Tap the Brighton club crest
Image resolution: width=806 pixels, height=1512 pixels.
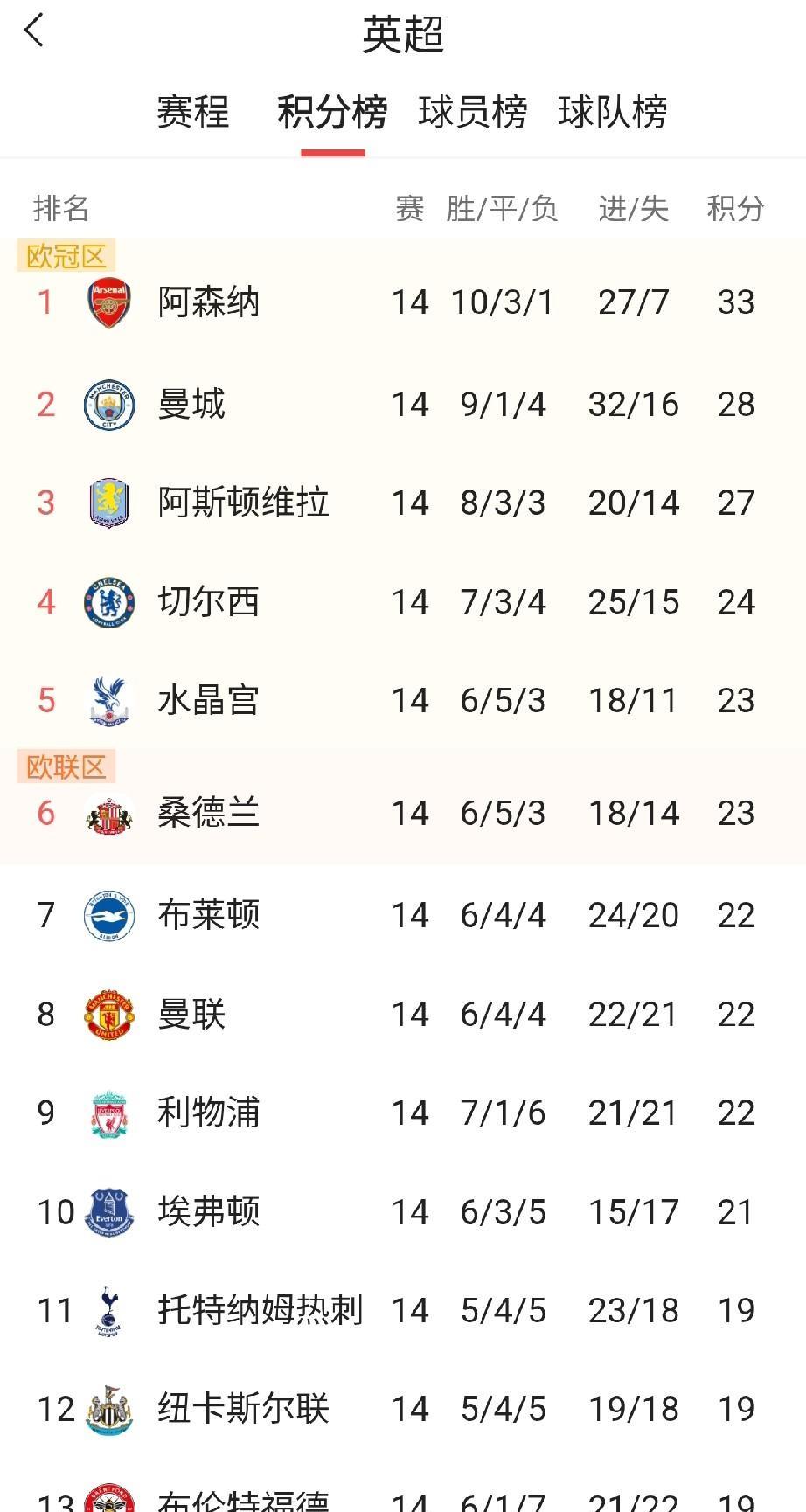click(108, 914)
